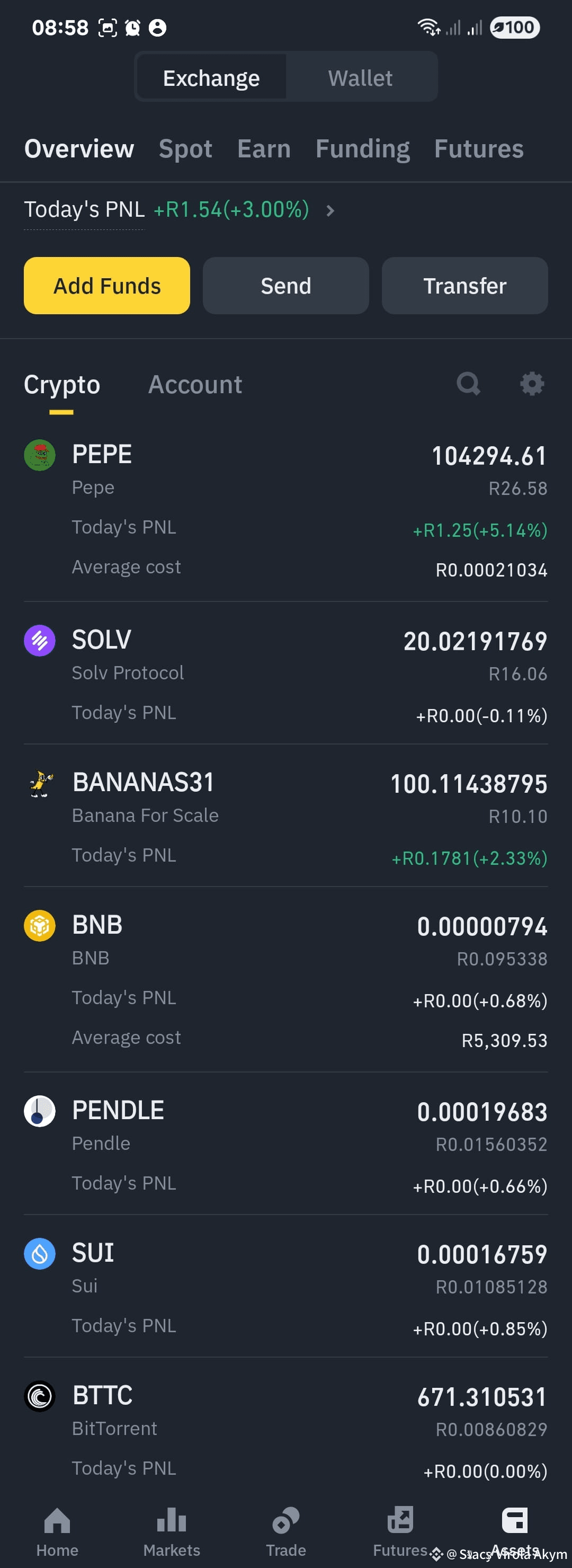Select the Home navigation icon
Screen dimensions: 572x1568
click(x=57, y=1519)
